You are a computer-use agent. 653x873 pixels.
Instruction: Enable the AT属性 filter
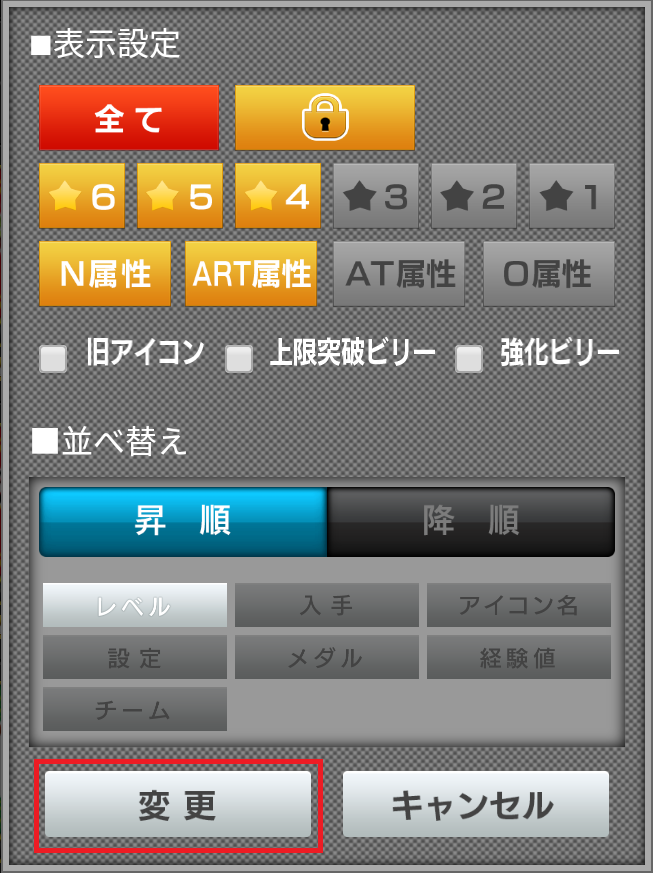pyautogui.click(x=399, y=273)
